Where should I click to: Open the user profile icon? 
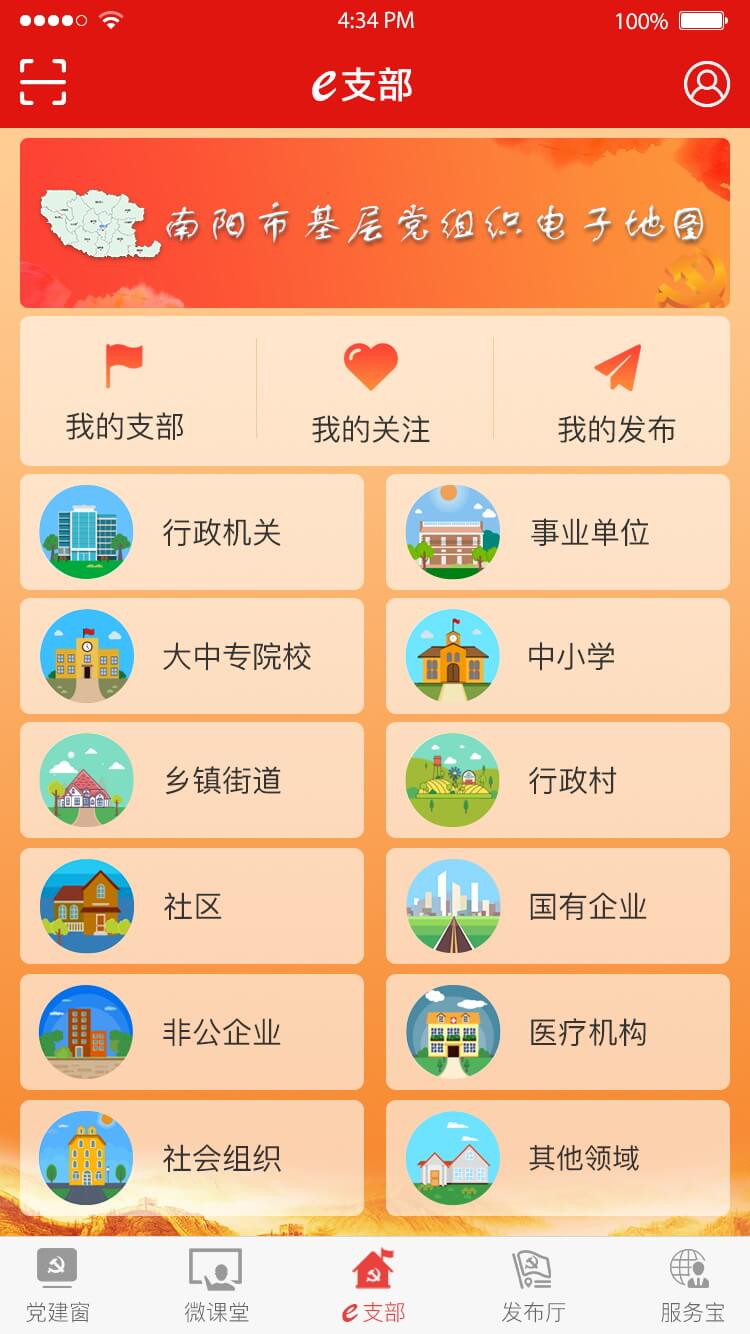pyautogui.click(x=706, y=84)
